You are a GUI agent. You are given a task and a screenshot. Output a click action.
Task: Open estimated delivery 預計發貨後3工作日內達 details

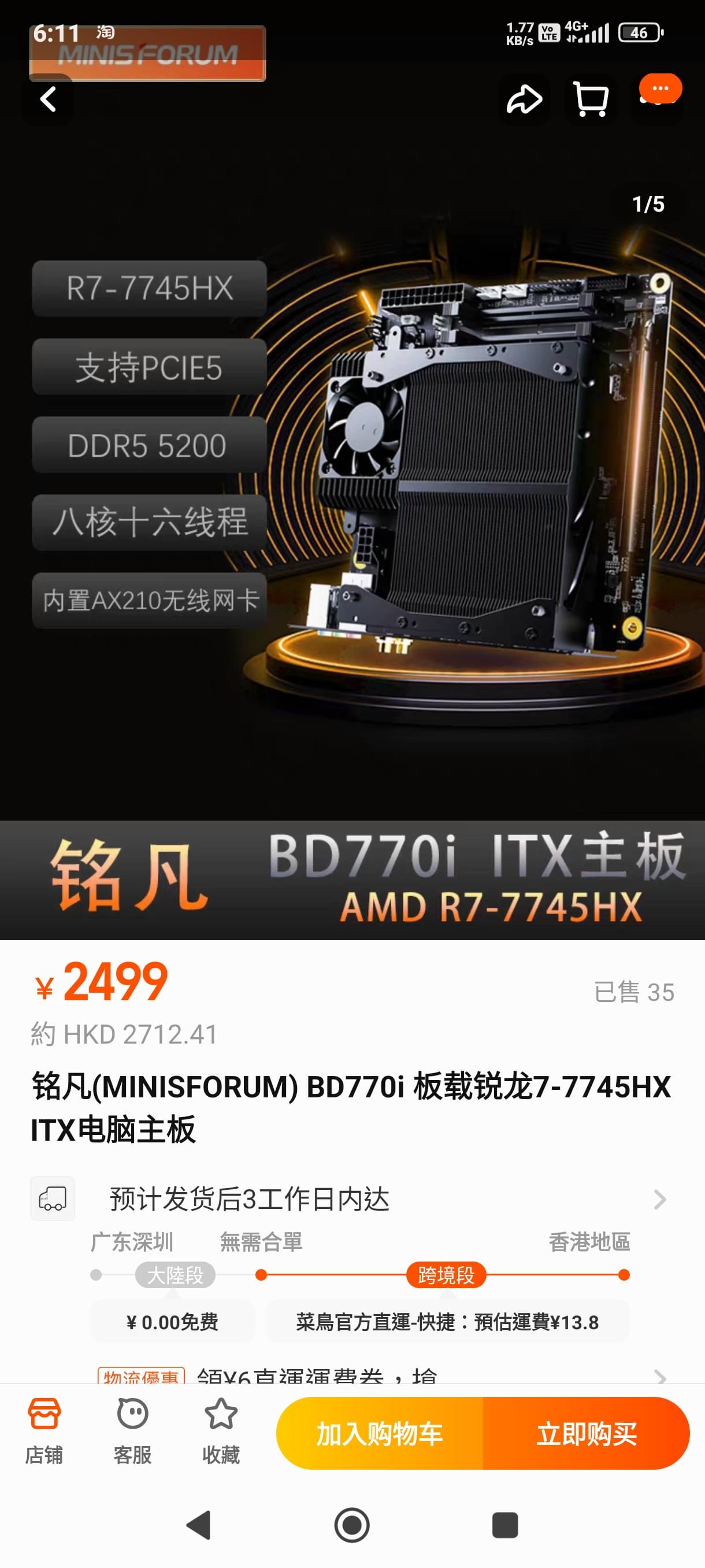(250, 1199)
